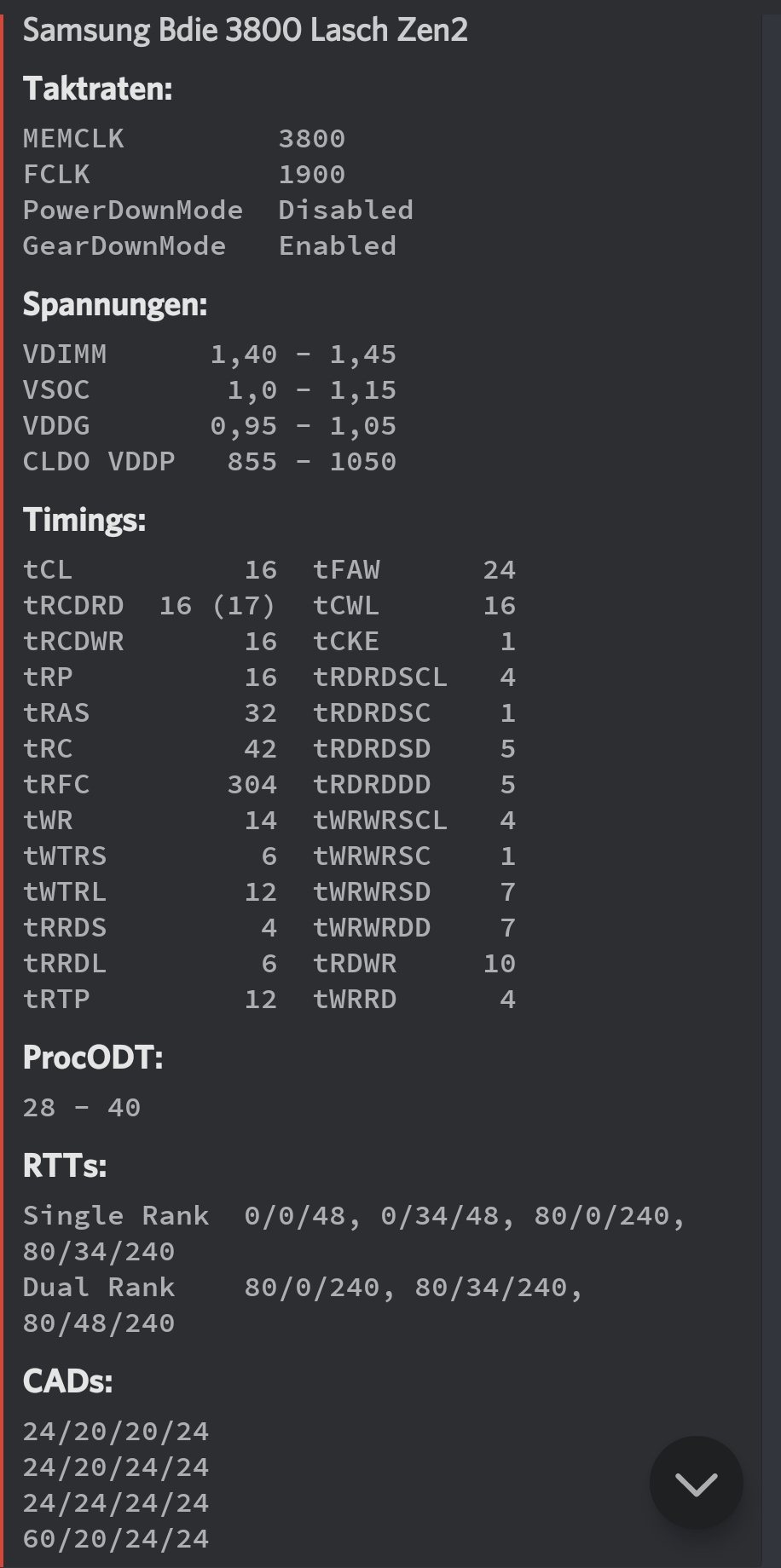Jump to latest messages with down arrow

696,1484
